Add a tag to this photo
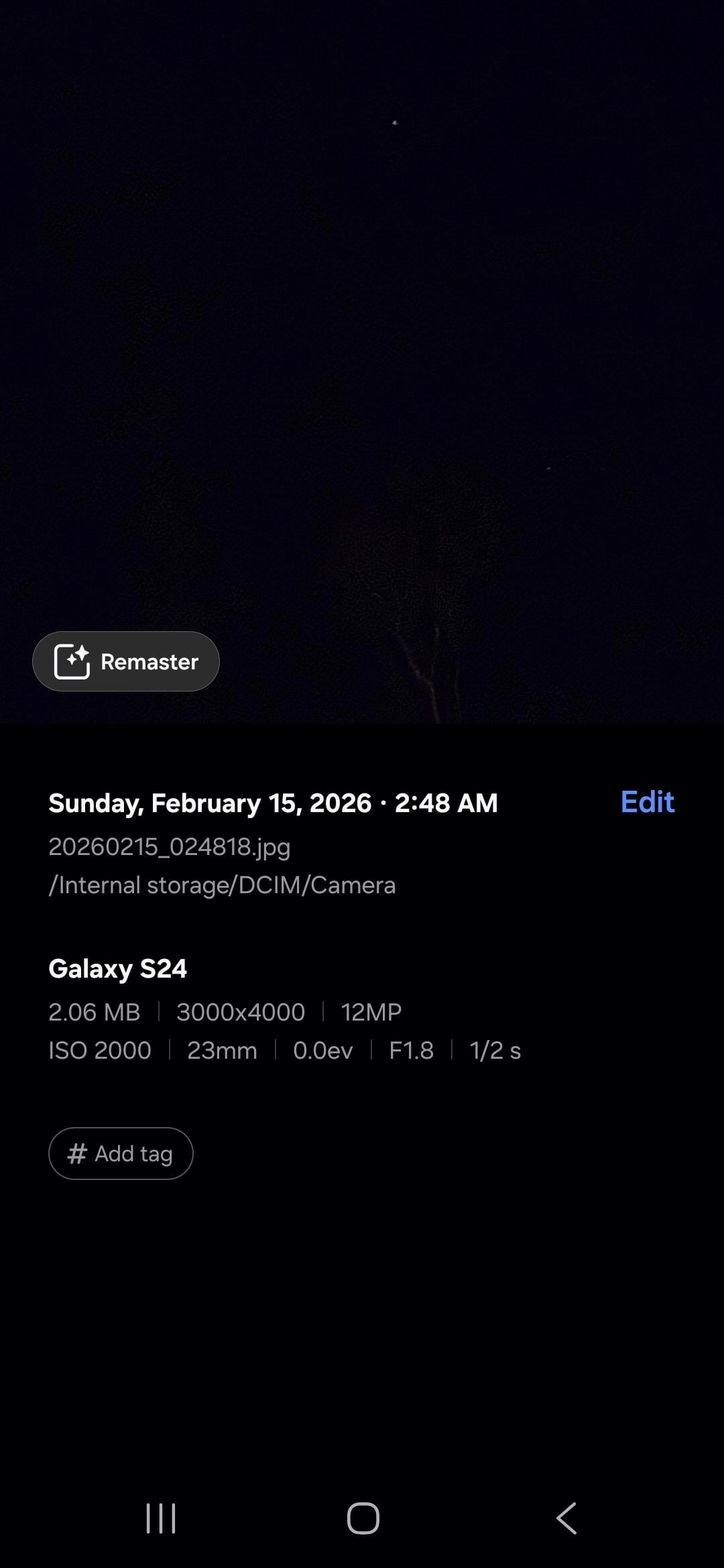724x1568 pixels. (121, 1153)
